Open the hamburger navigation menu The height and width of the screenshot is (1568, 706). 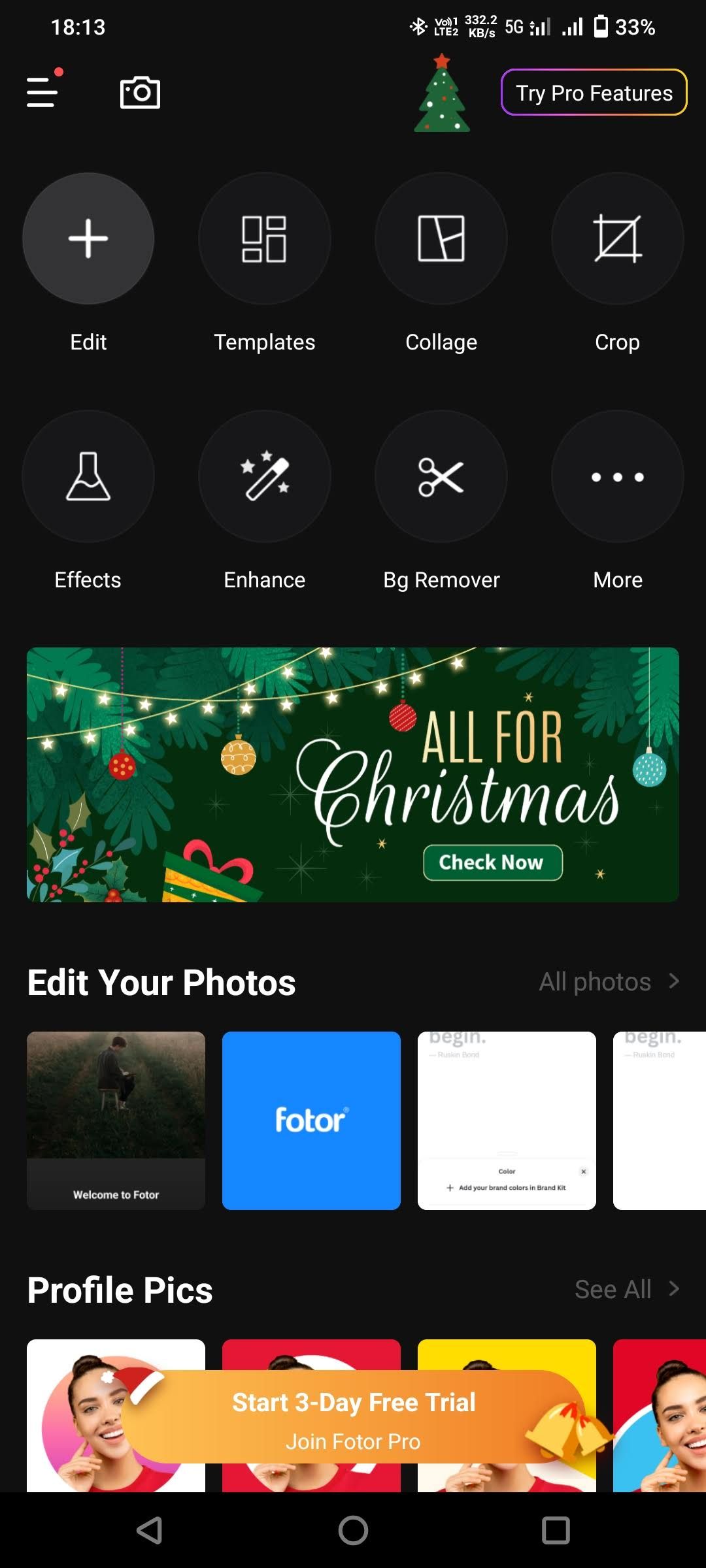(x=42, y=93)
